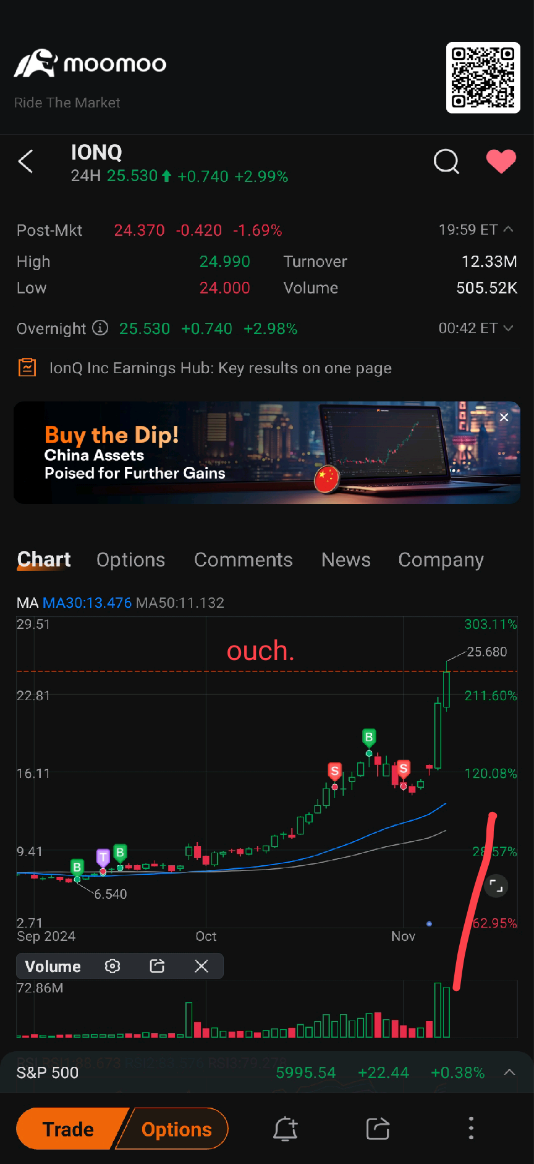Dismiss the Buy the Dip banner
The width and height of the screenshot is (534, 1164).
(x=504, y=418)
